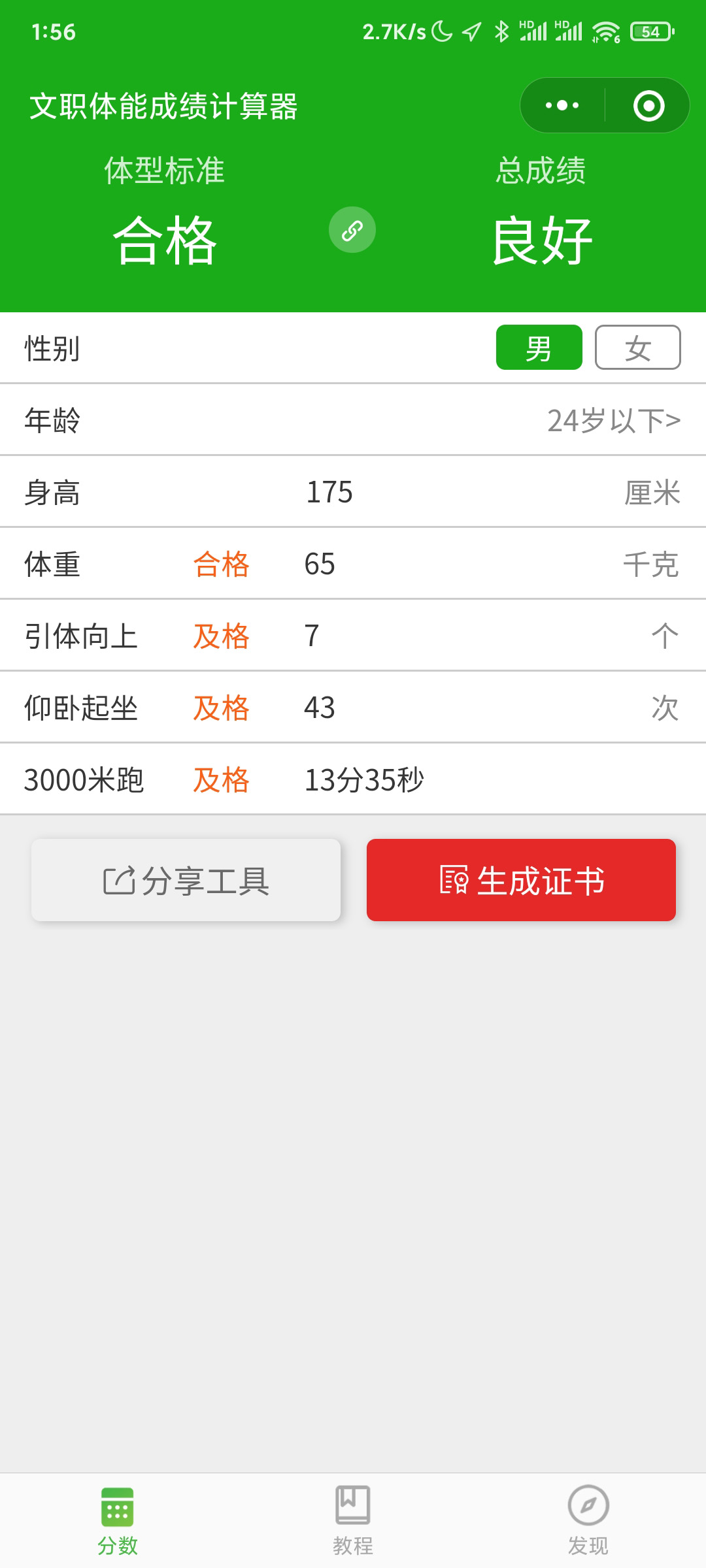Switch to the 分数 tab
This screenshot has height=1568, width=706.
118,1521
